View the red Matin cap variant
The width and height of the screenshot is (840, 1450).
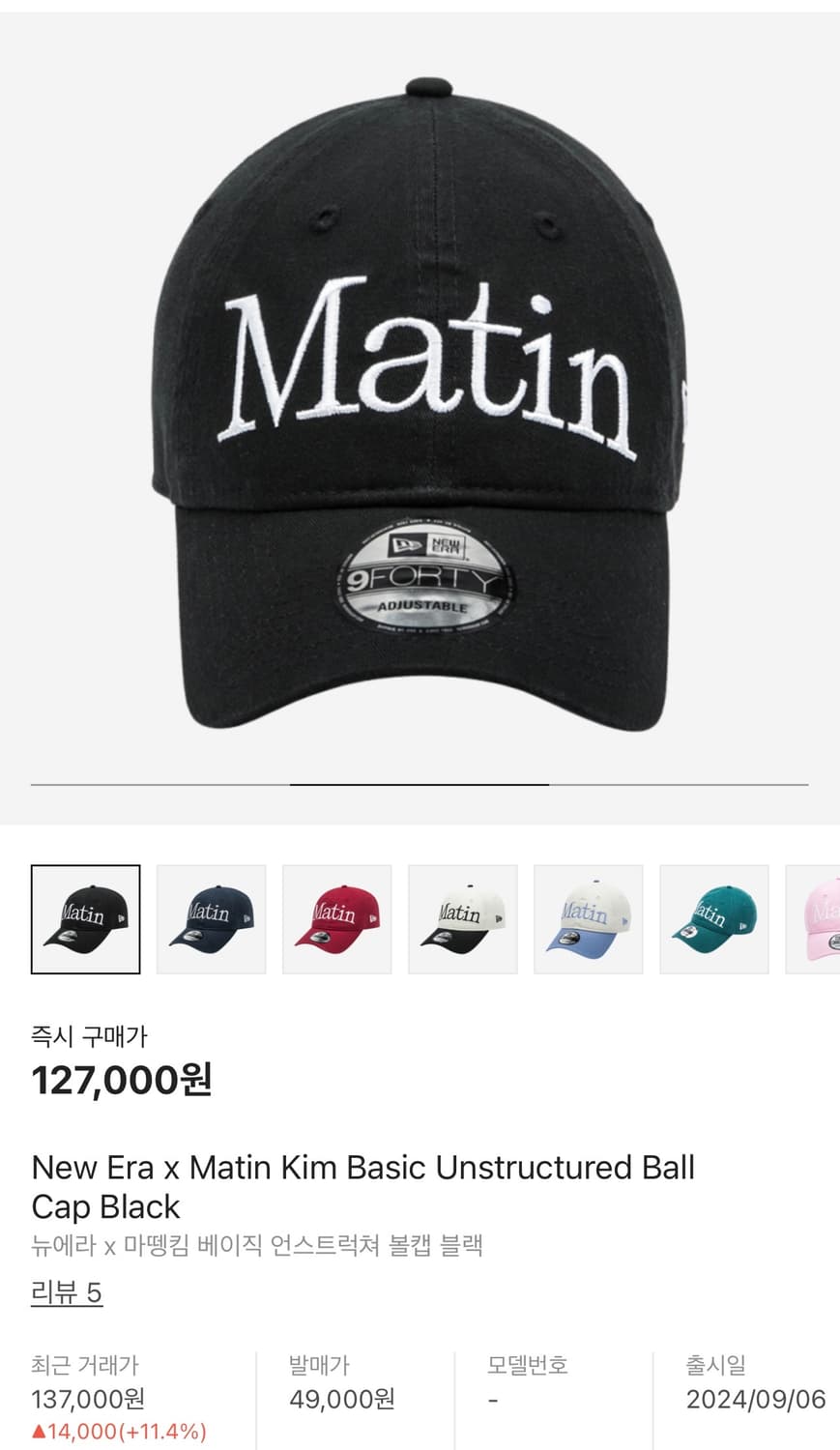(x=337, y=919)
